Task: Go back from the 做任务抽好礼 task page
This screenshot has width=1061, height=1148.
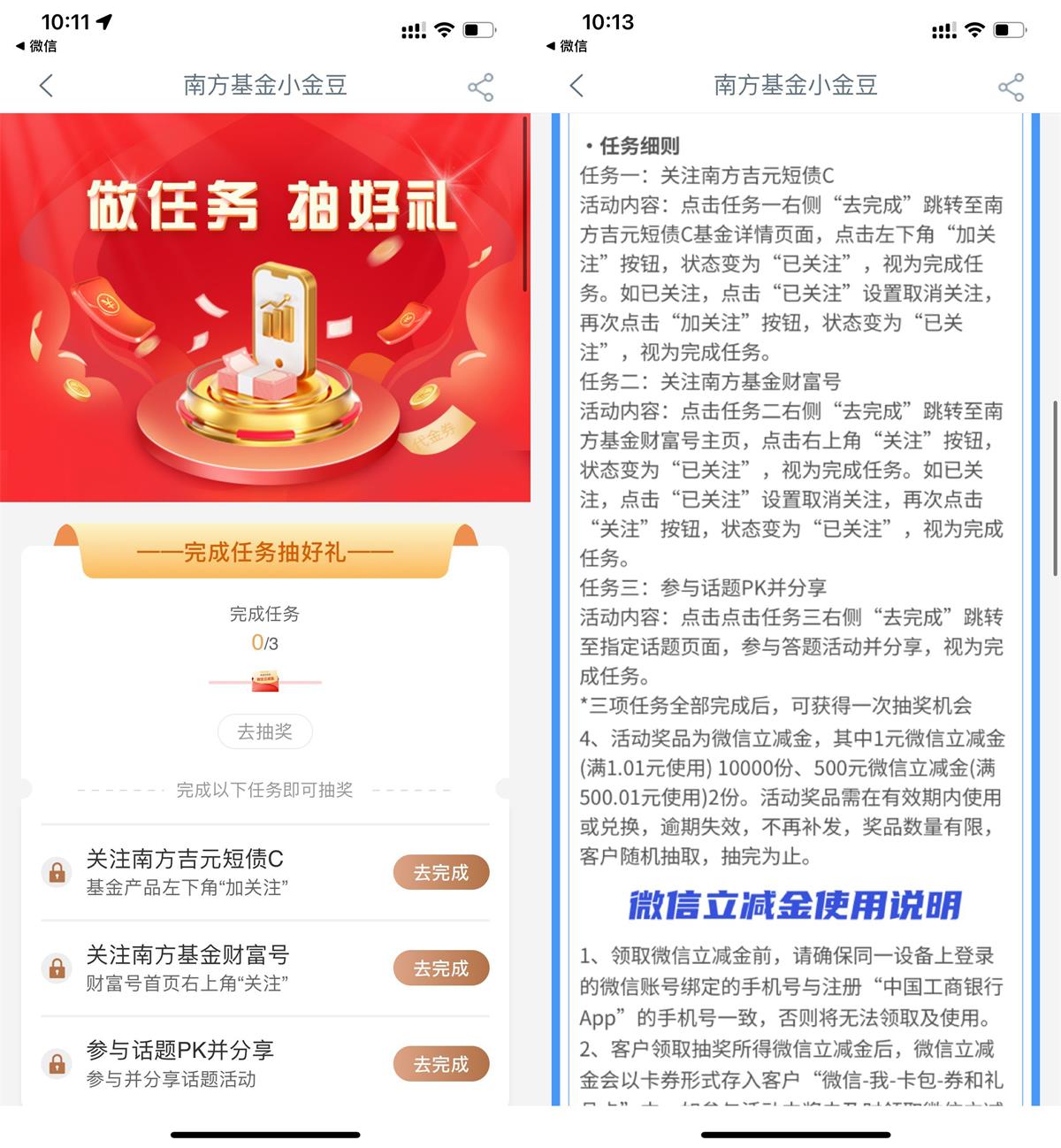Action: 47,86
